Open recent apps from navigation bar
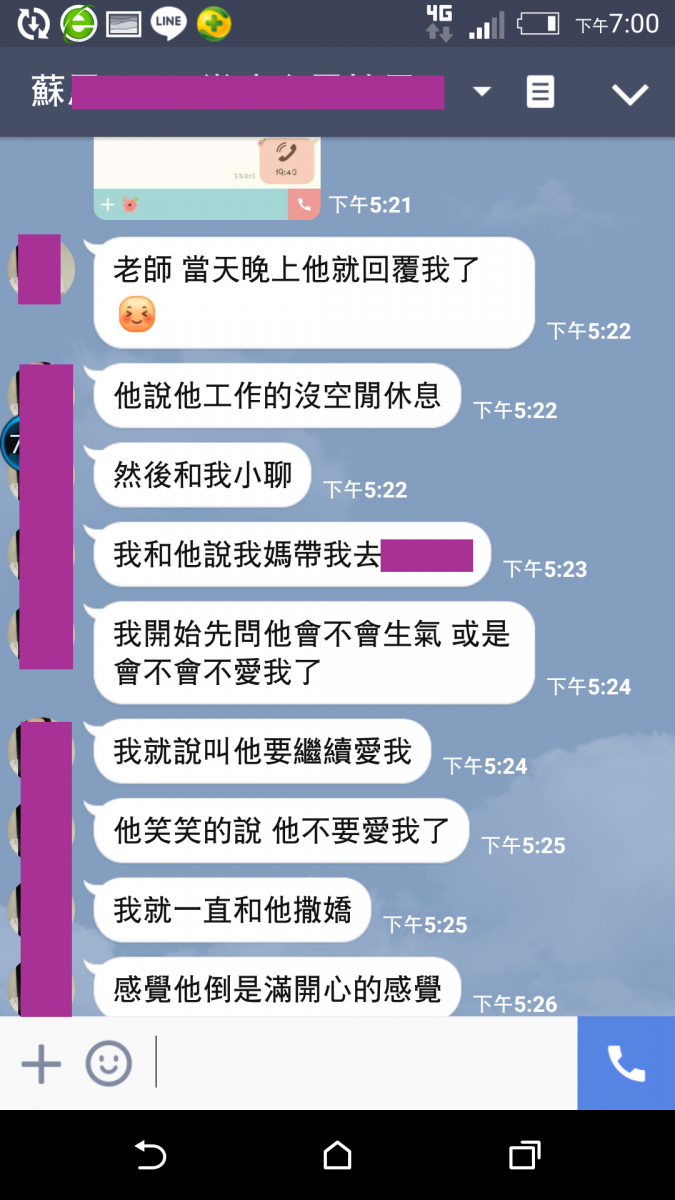Viewport: 675px width, 1200px height. [x=524, y=1156]
